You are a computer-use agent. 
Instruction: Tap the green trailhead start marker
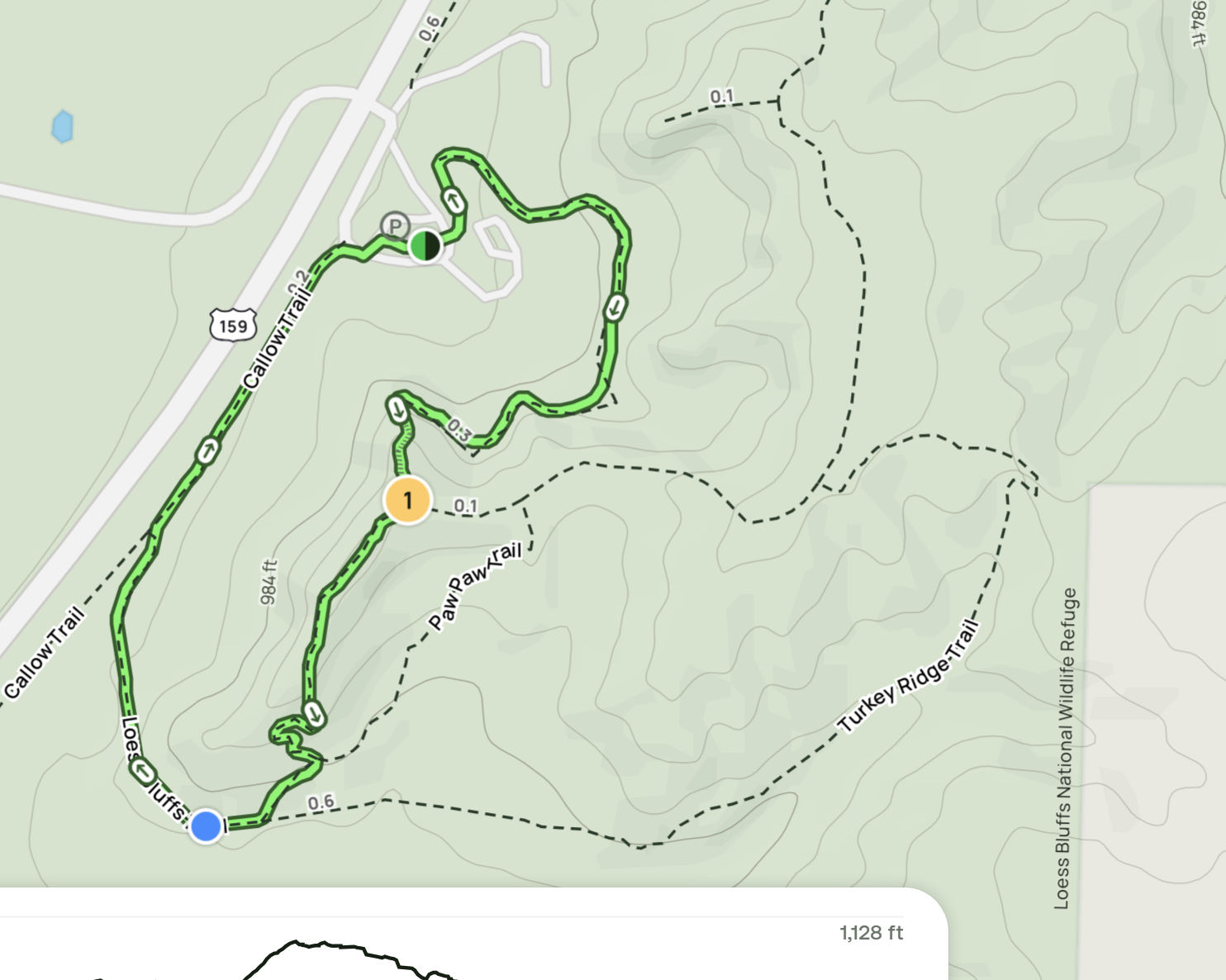425,245
